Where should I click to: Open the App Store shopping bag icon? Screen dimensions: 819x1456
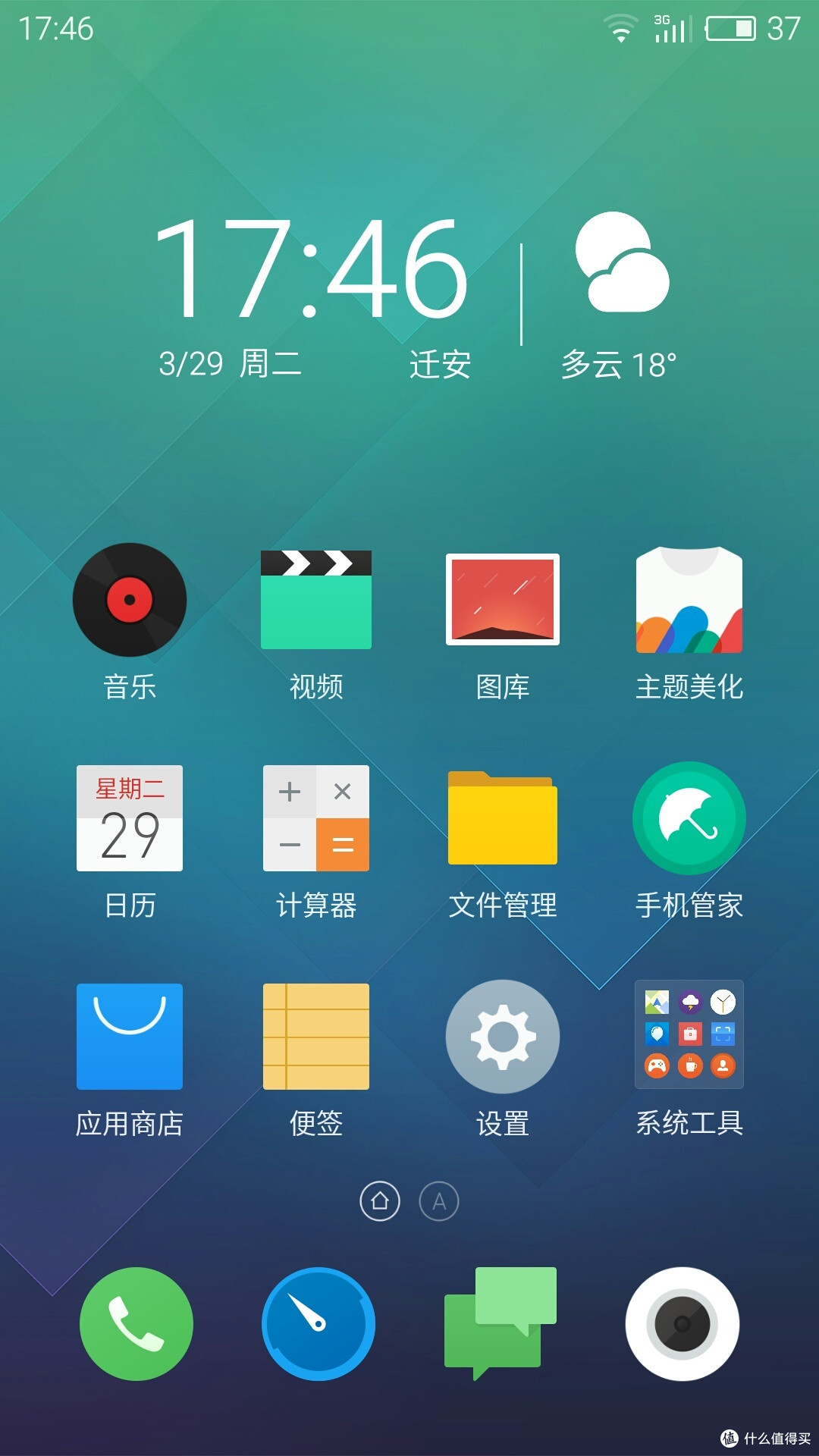tap(129, 1035)
